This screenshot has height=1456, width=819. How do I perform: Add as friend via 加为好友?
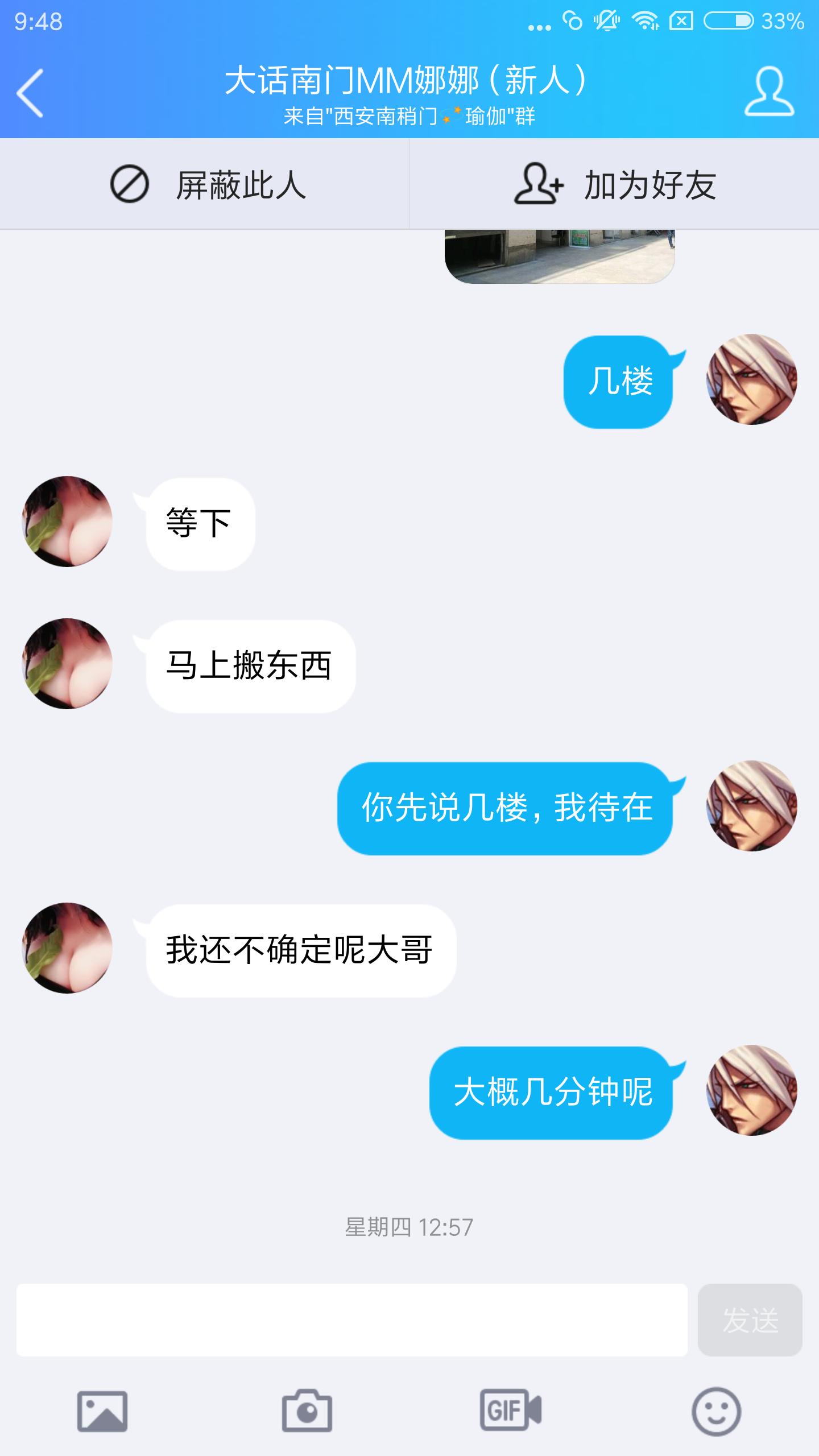(x=614, y=184)
